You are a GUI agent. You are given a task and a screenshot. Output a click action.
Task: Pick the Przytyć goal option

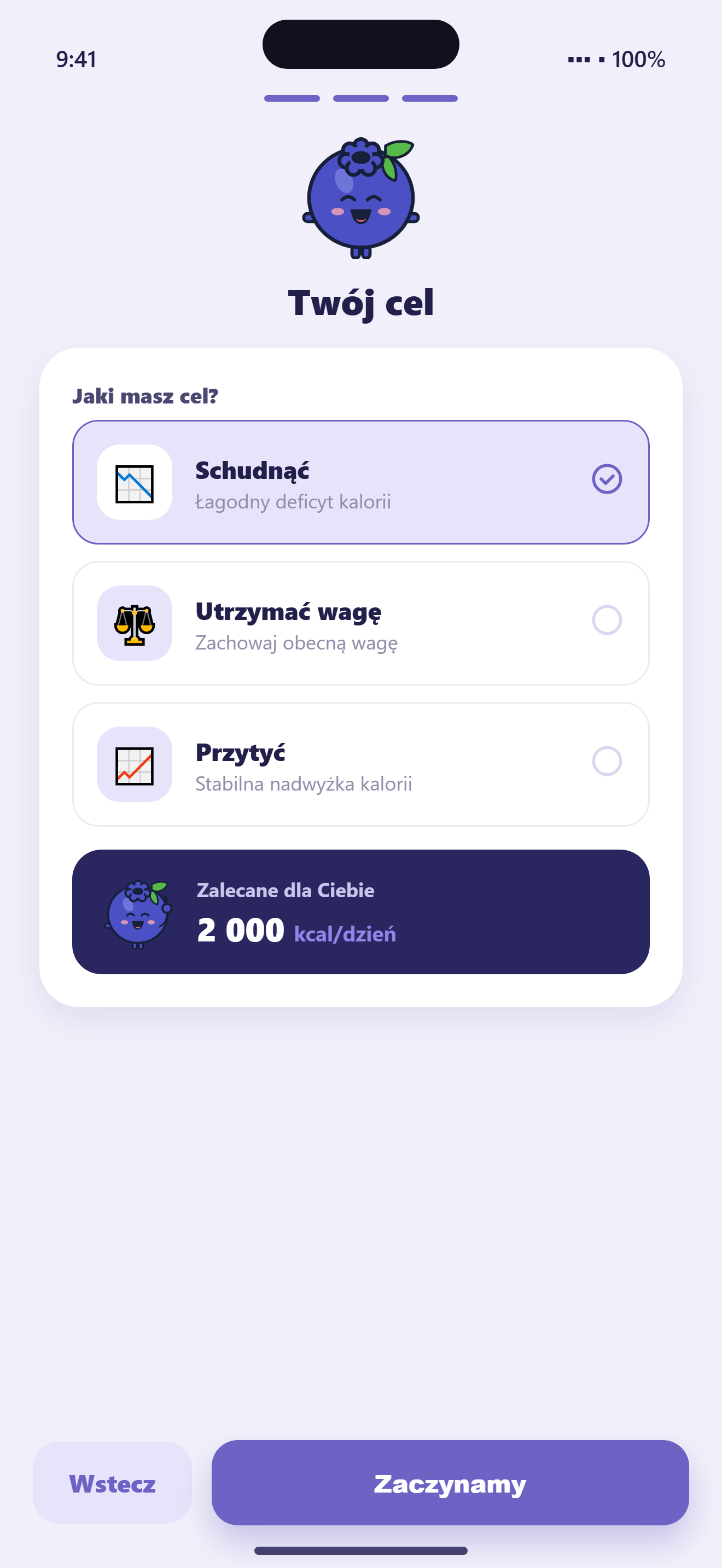(360, 764)
